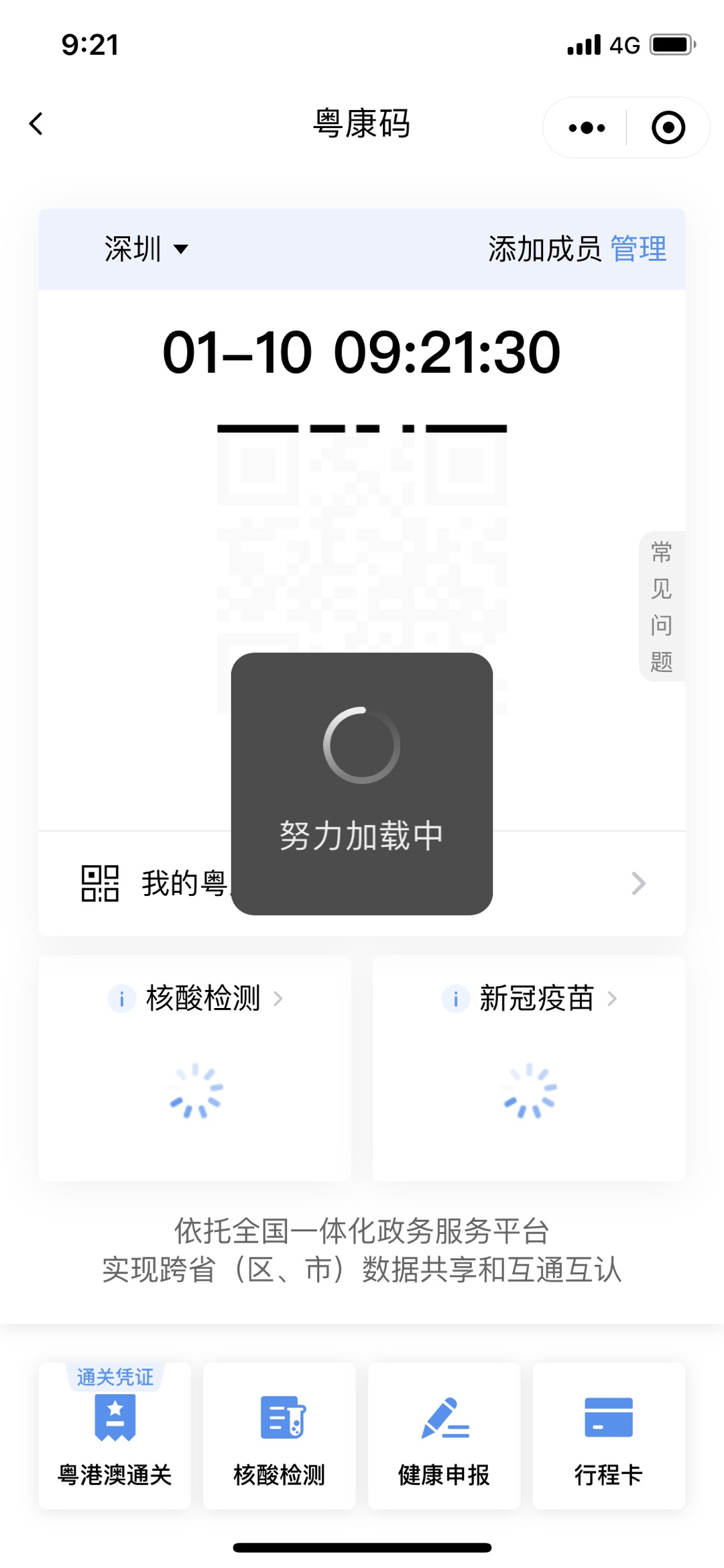Open the 核酸检测 service with the test-tube icon
The image size is (724, 1568).
coord(280,1436)
